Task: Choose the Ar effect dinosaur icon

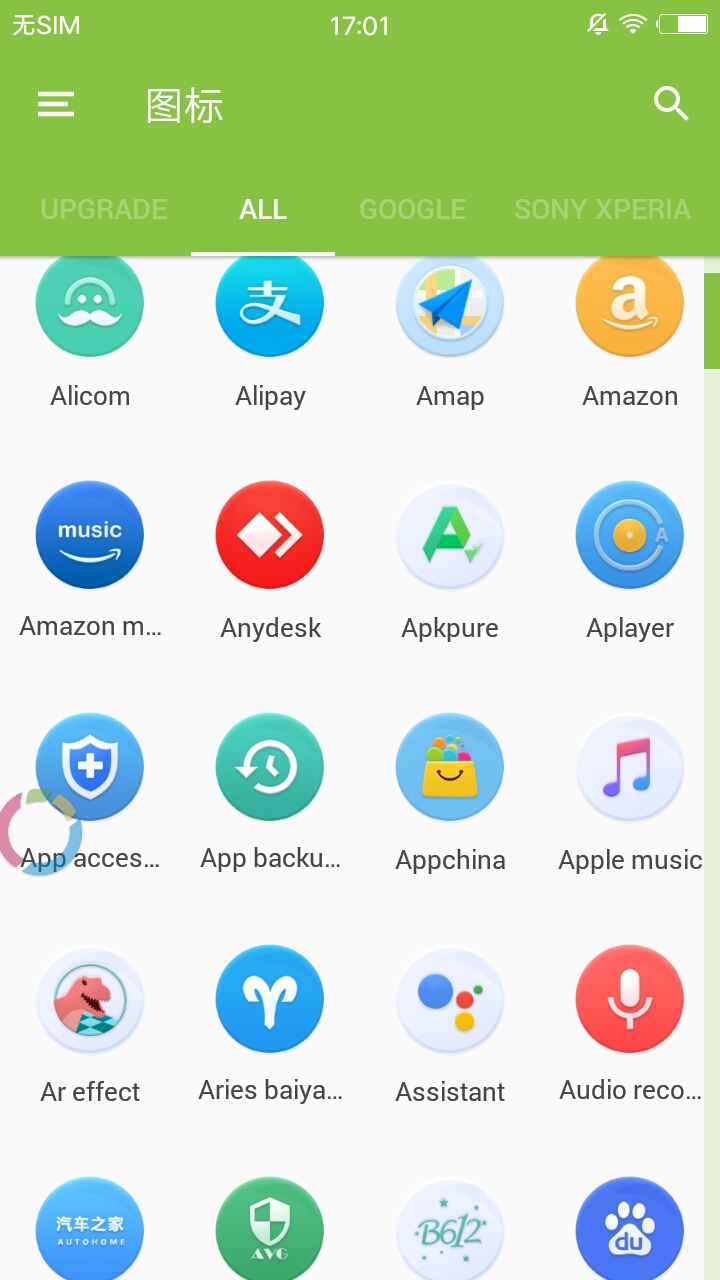Action: click(90, 999)
